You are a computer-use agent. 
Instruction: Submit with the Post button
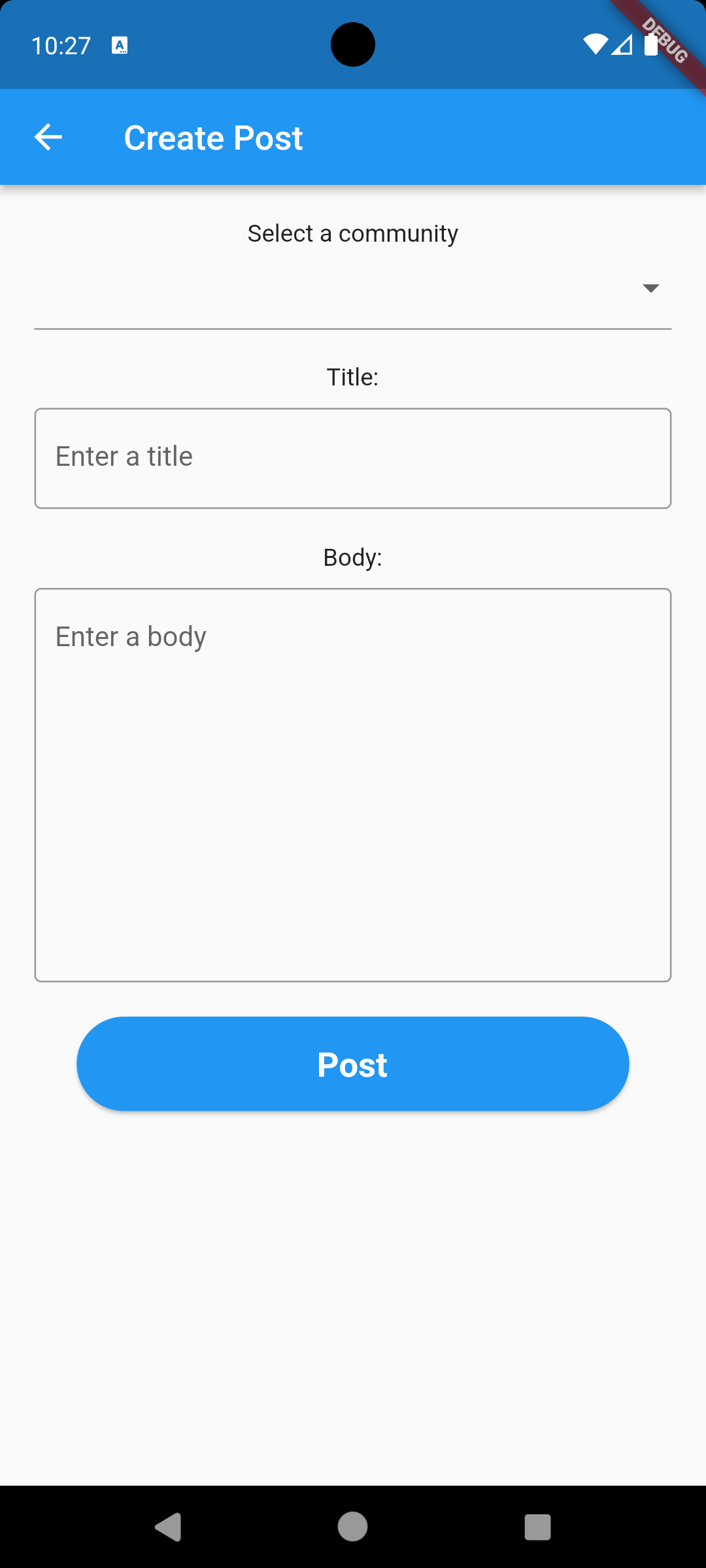point(353,1064)
